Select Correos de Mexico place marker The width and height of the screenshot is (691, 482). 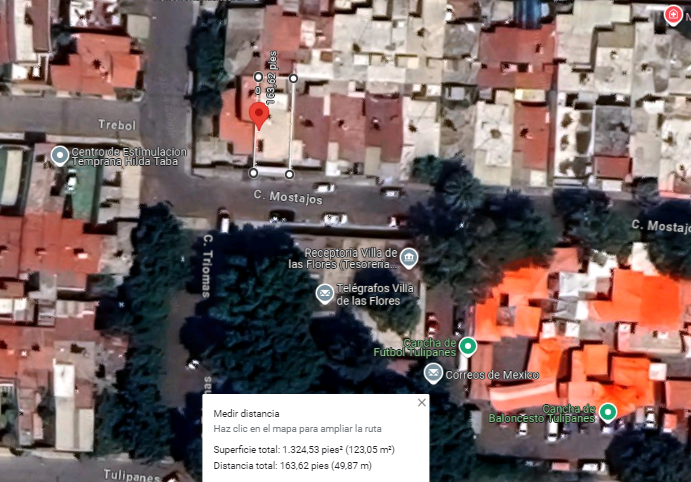pos(433,374)
